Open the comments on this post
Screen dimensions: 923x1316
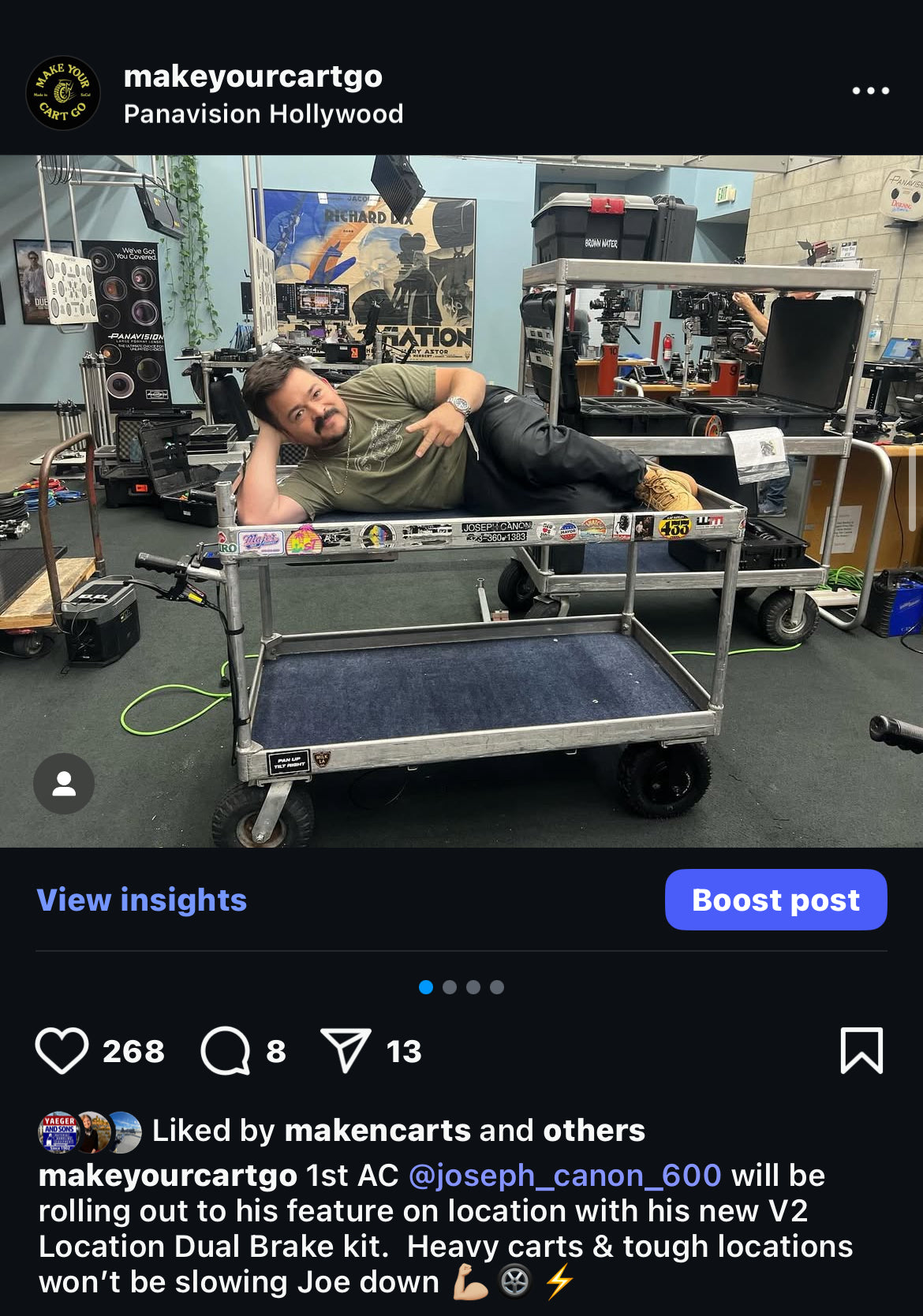226,1050
